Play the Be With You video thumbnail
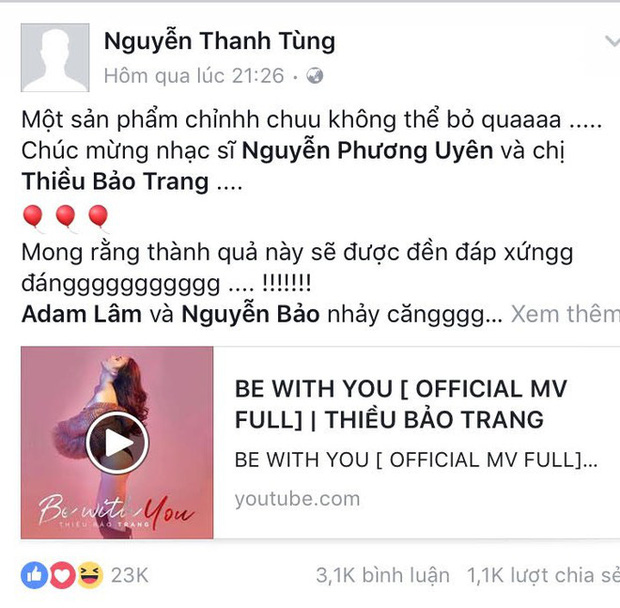Viewport: 620px width, 608px height. coord(116,443)
